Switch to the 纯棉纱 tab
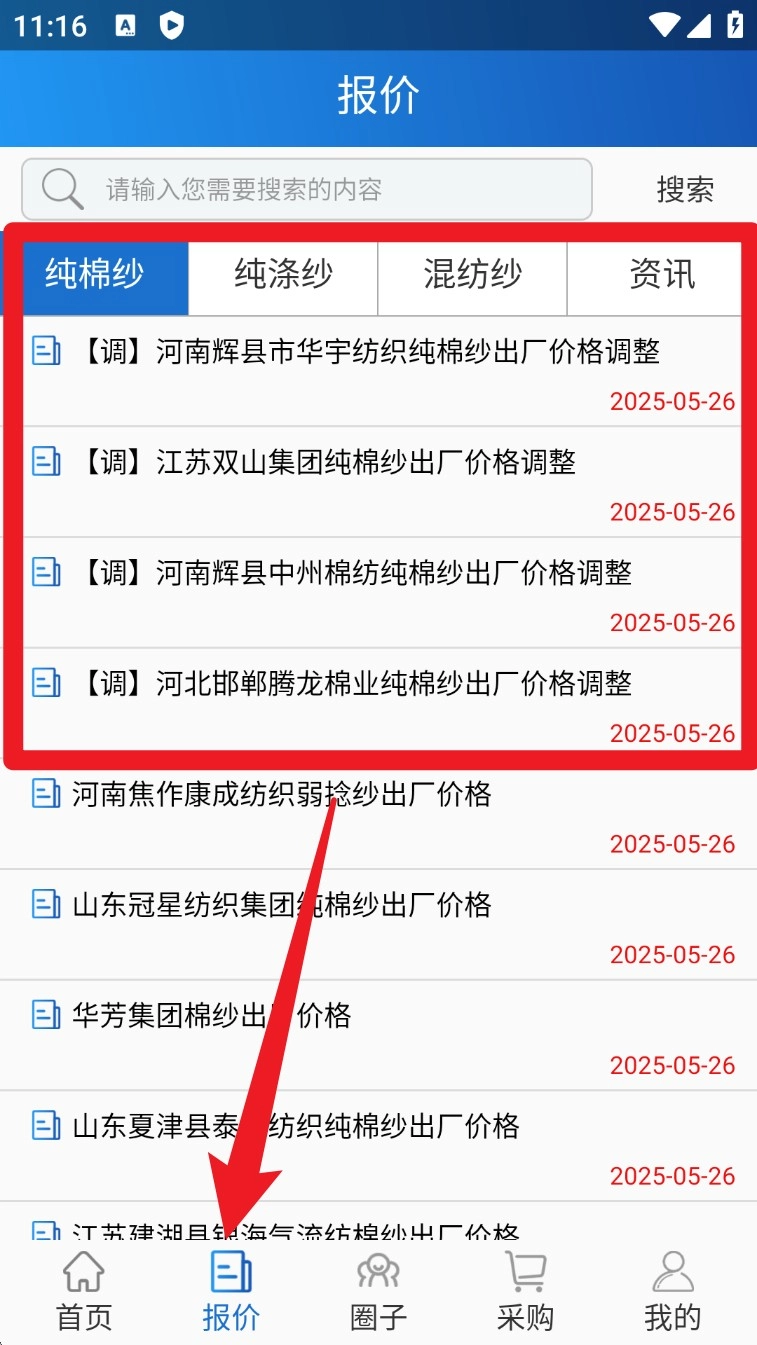The width and height of the screenshot is (757, 1345). 95,274
